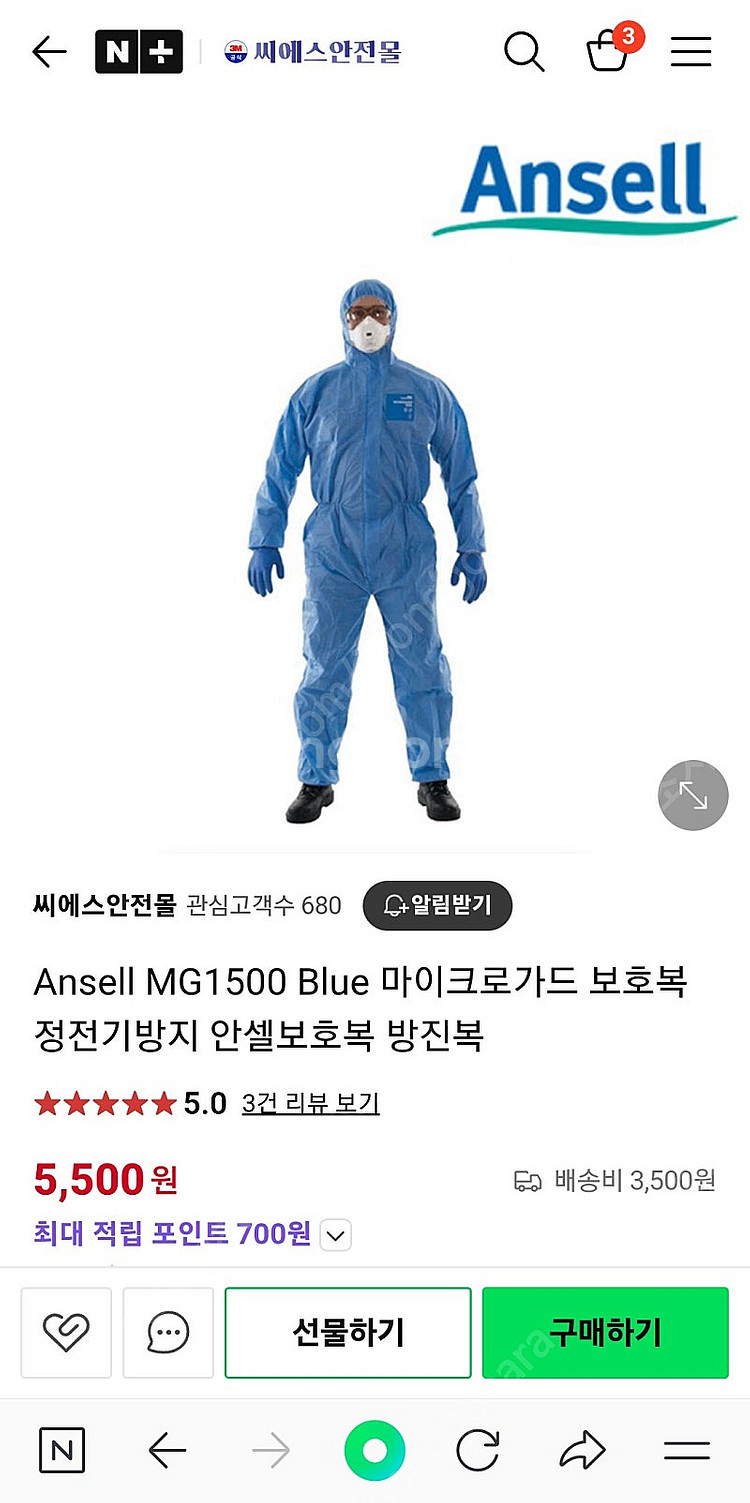This screenshot has height=1503, width=750.
Task: Tap the 알림받기 notification button
Action: point(437,906)
